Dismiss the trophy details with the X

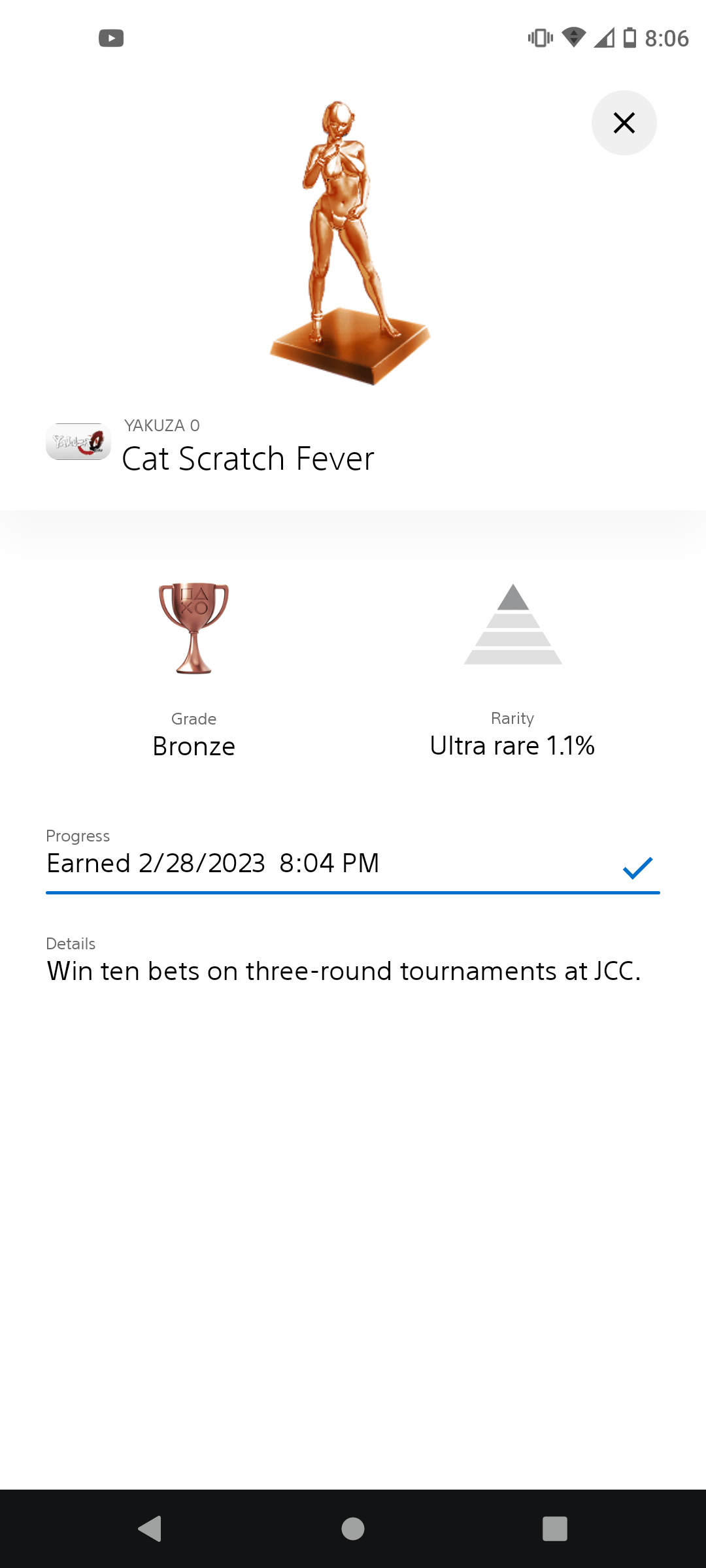(624, 122)
